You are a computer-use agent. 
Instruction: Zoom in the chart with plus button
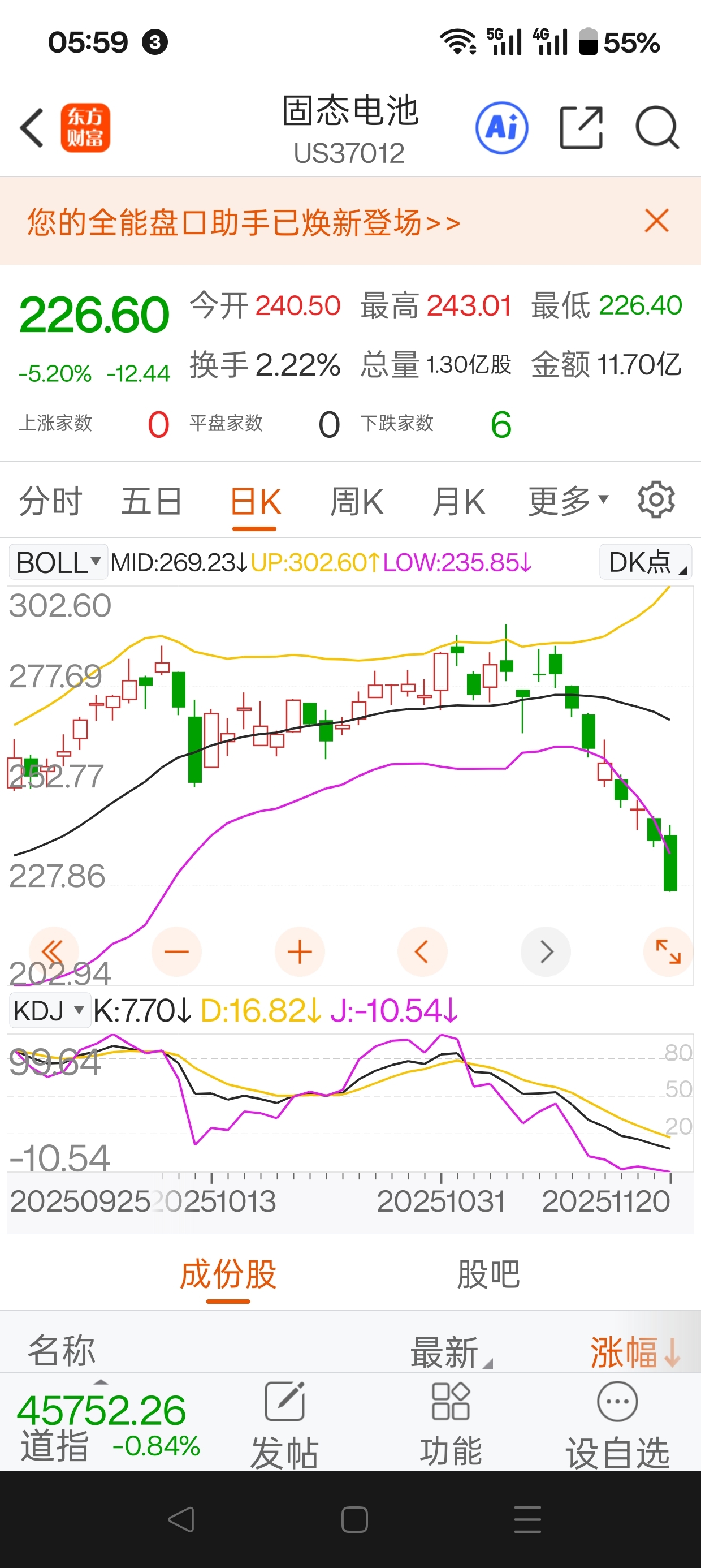(300, 951)
